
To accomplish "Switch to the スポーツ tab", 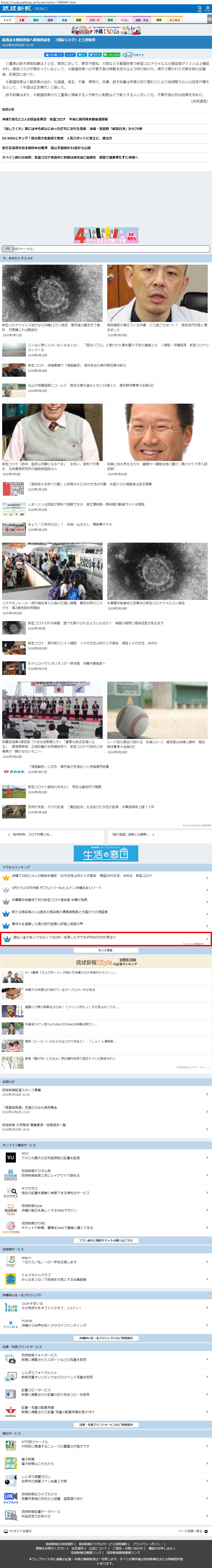I will pos(94,20).
